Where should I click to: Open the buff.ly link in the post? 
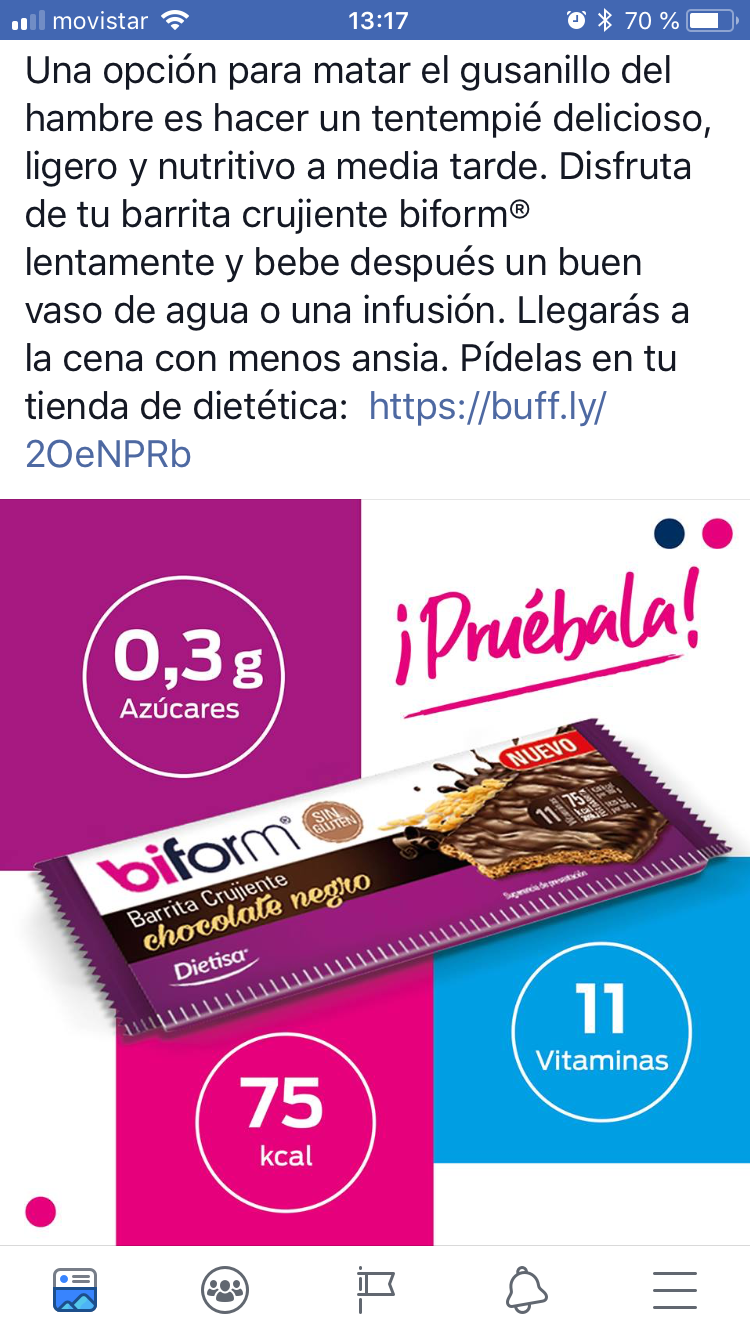point(487,406)
